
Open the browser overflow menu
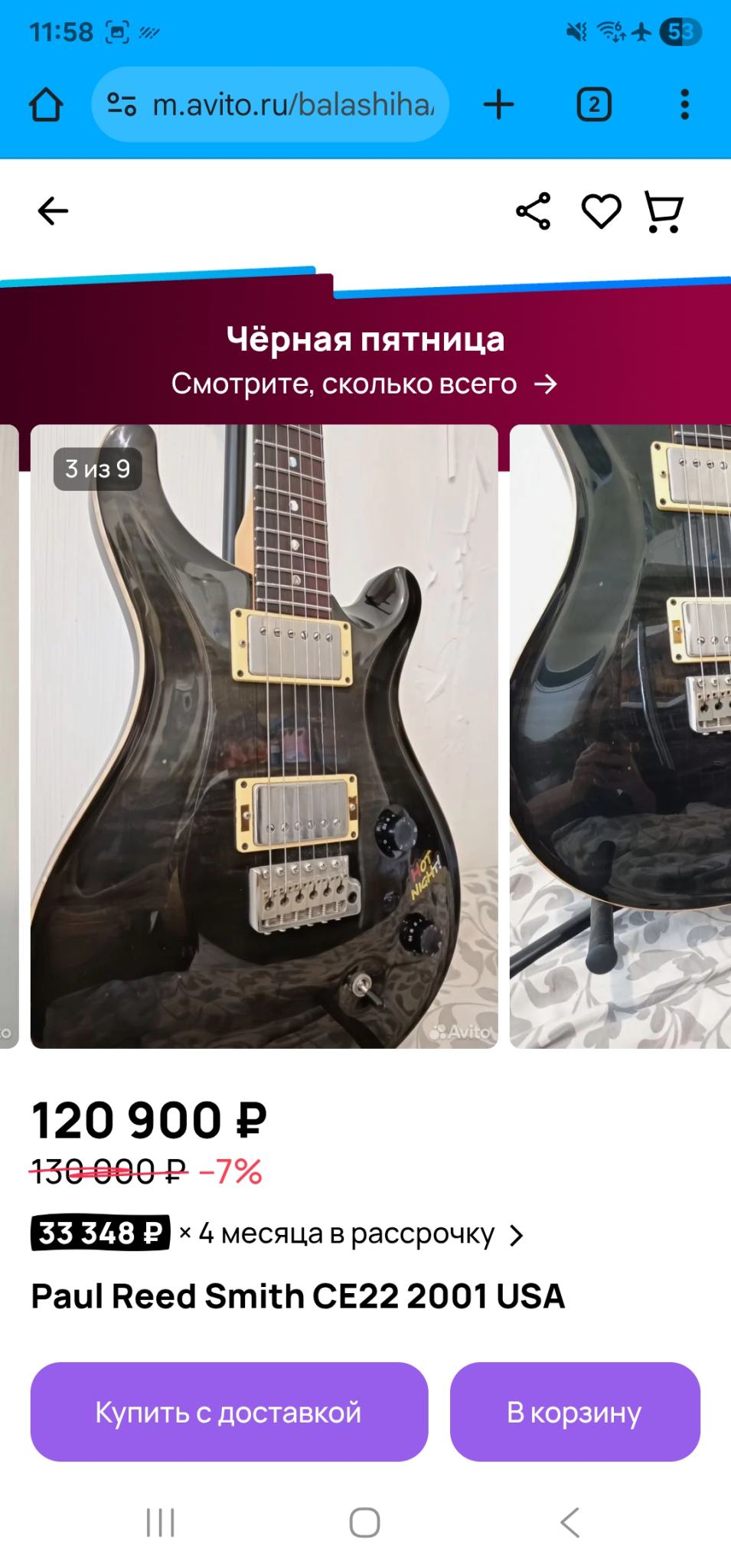pyautogui.click(x=684, y=104)
